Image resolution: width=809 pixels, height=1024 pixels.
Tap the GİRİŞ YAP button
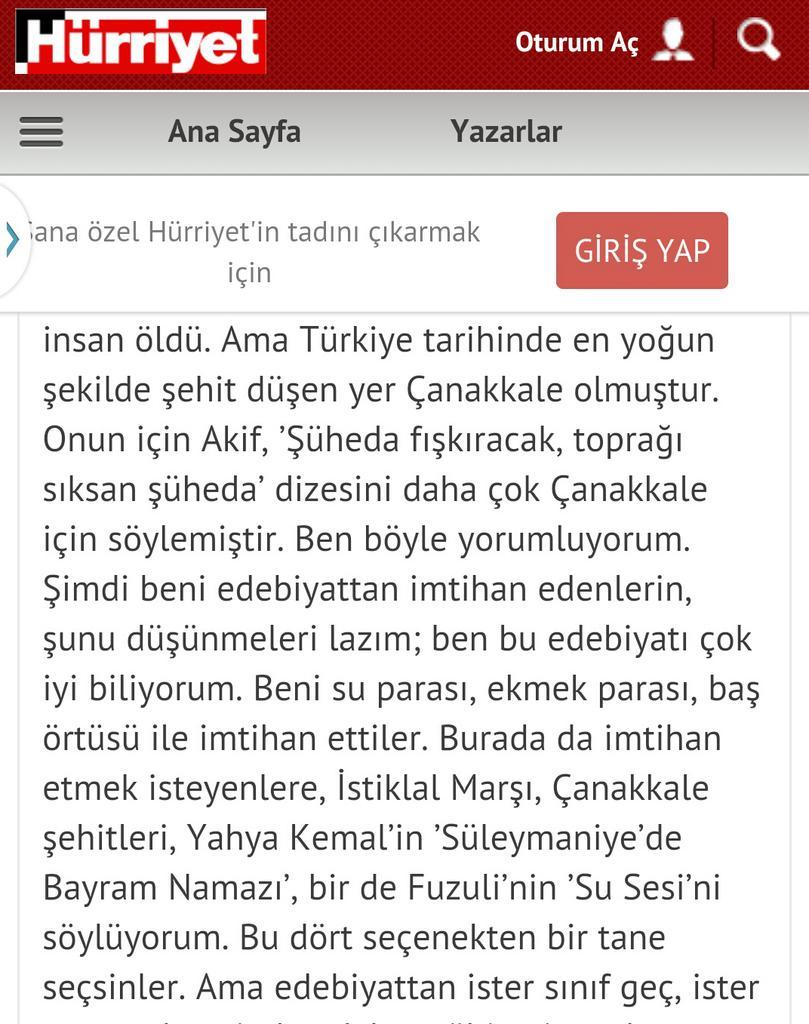[x=641, y=250]
